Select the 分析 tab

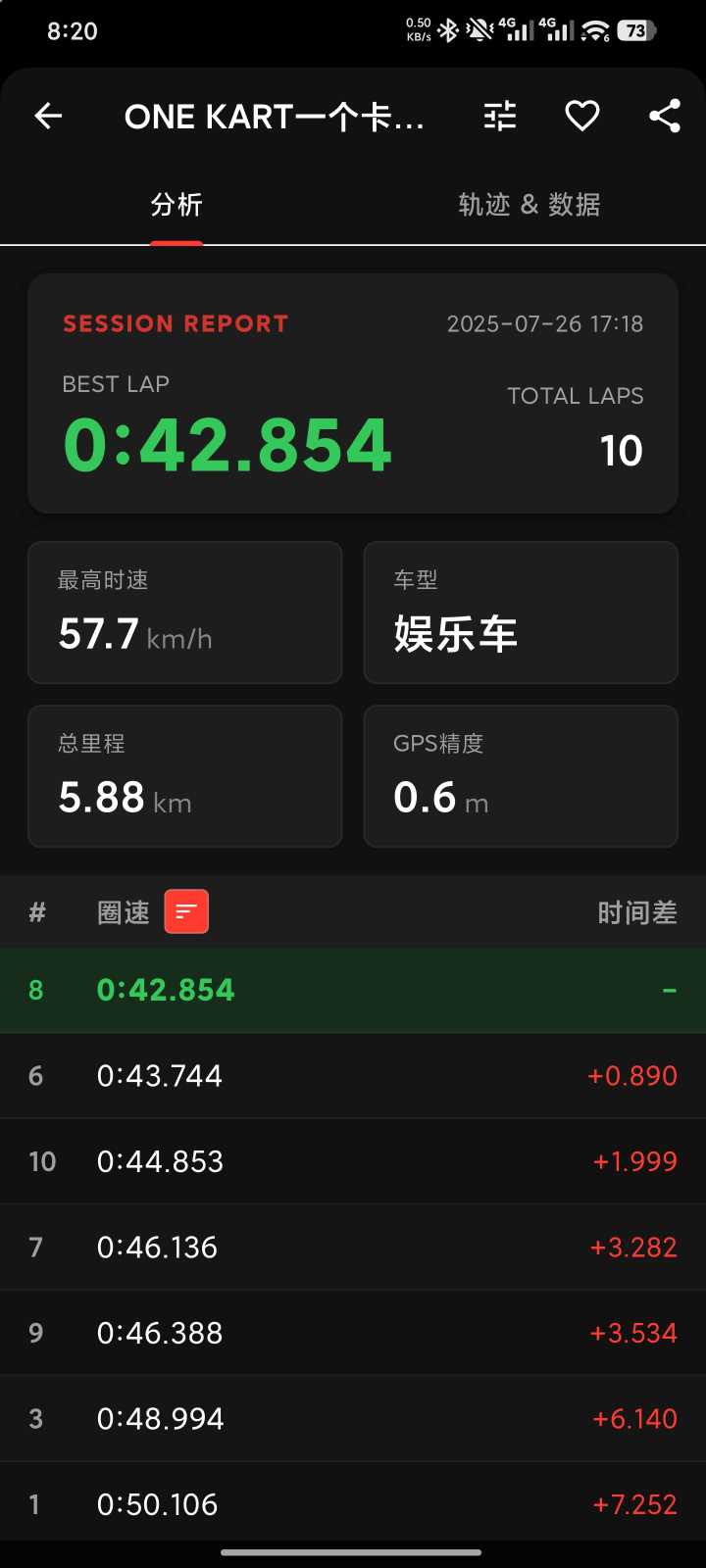176,205
